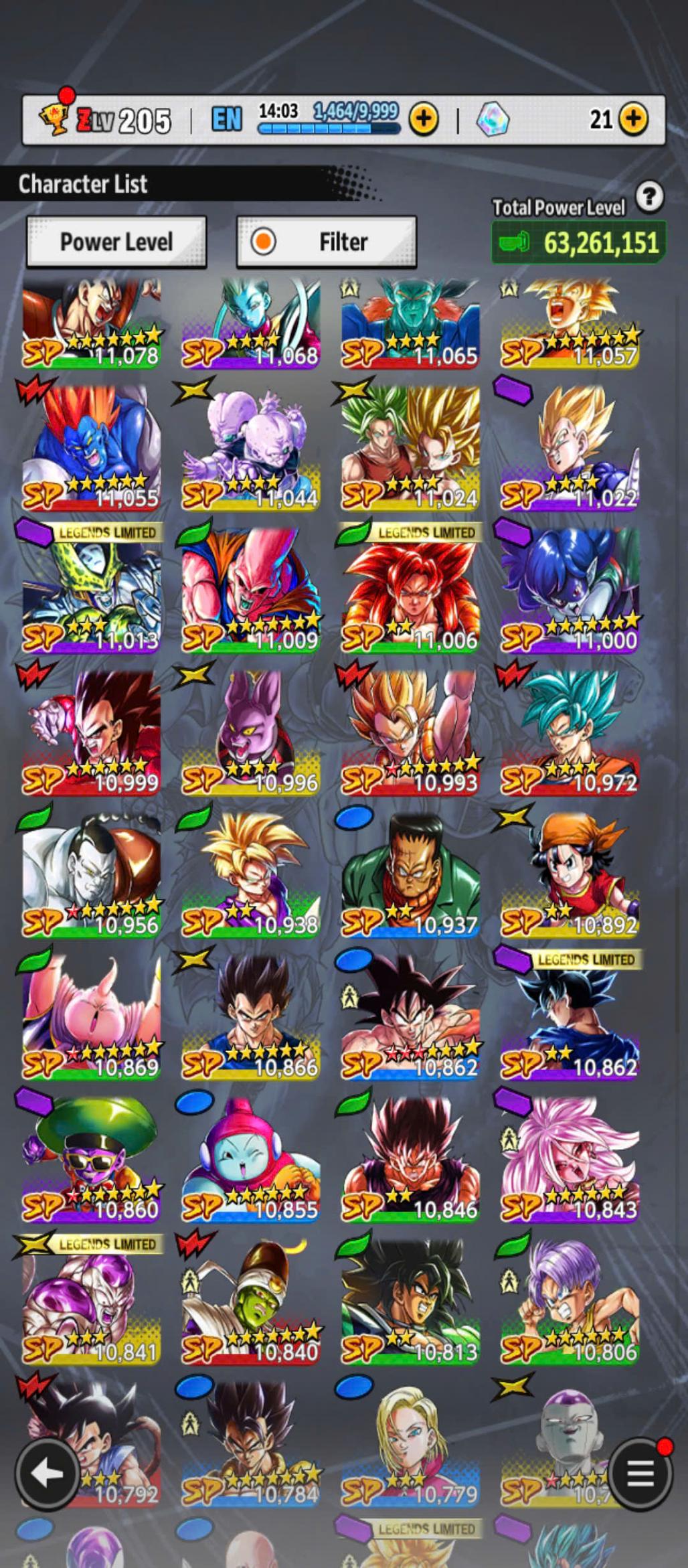Image resolution: width=688 pixels, height=1568 pixels.
Task: Add crystals with the plus next to 21
Action: tap(633, 119)
